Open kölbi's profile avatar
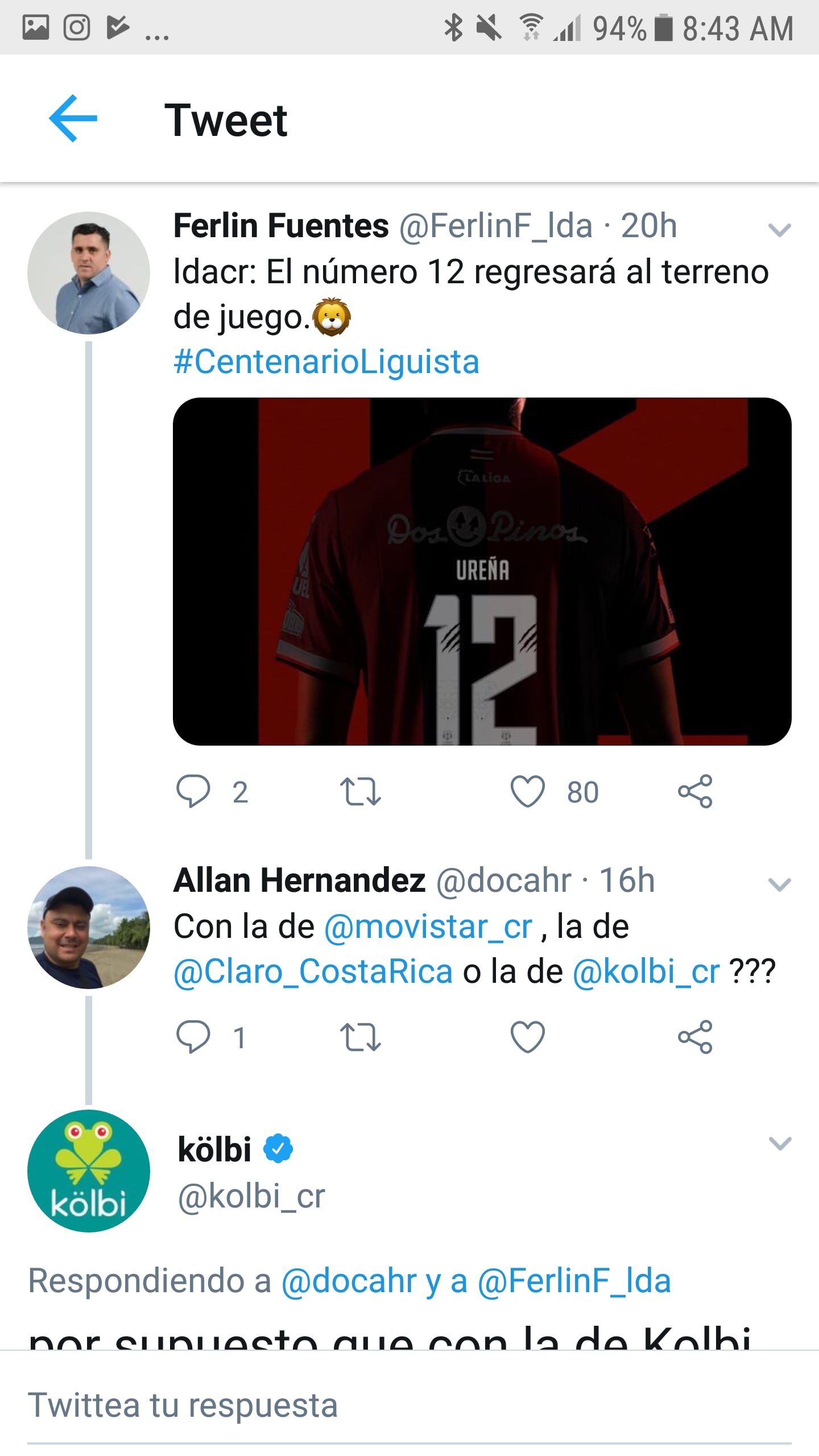This screenshot has height=1456, width=819. [x=89, y=1171]
